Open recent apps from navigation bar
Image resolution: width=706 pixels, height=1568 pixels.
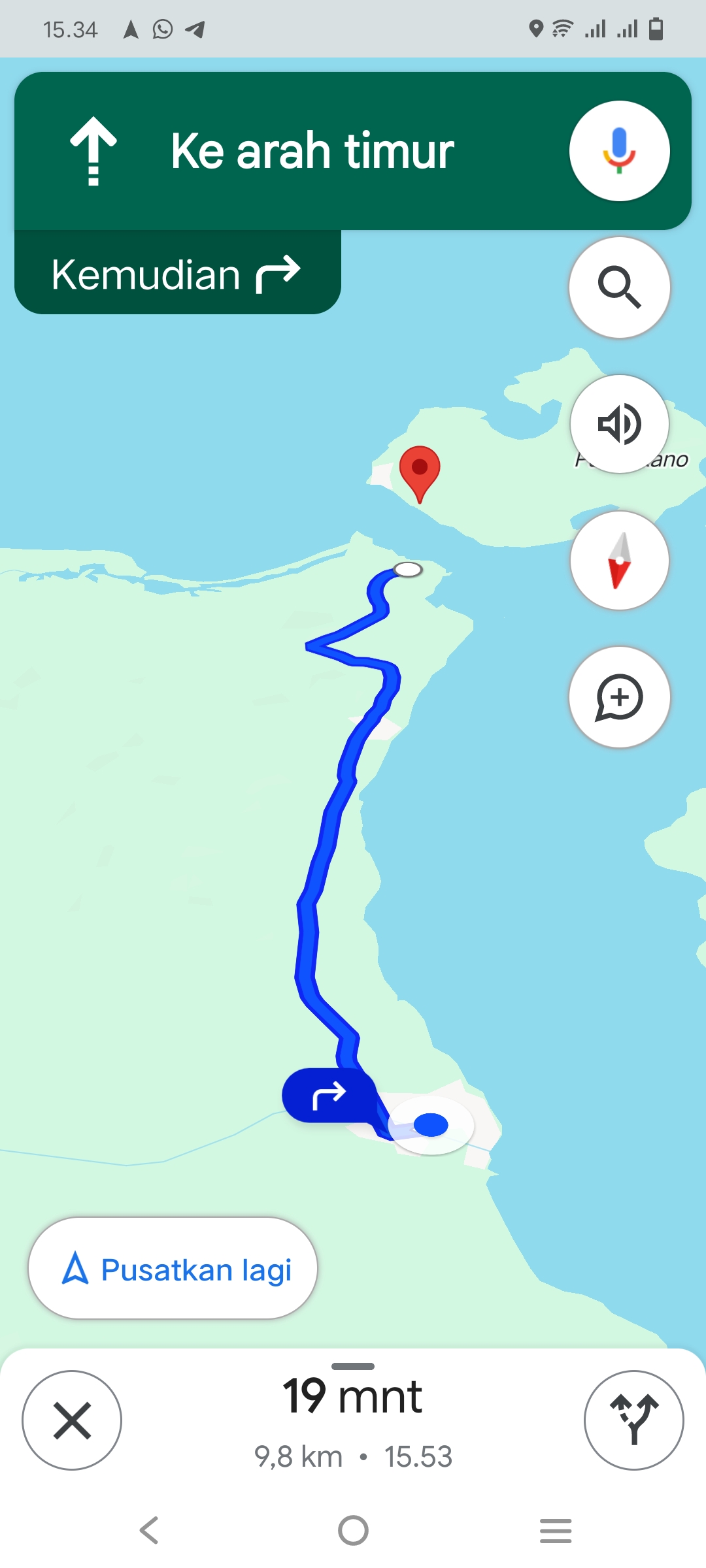[x=556, y=1530]
